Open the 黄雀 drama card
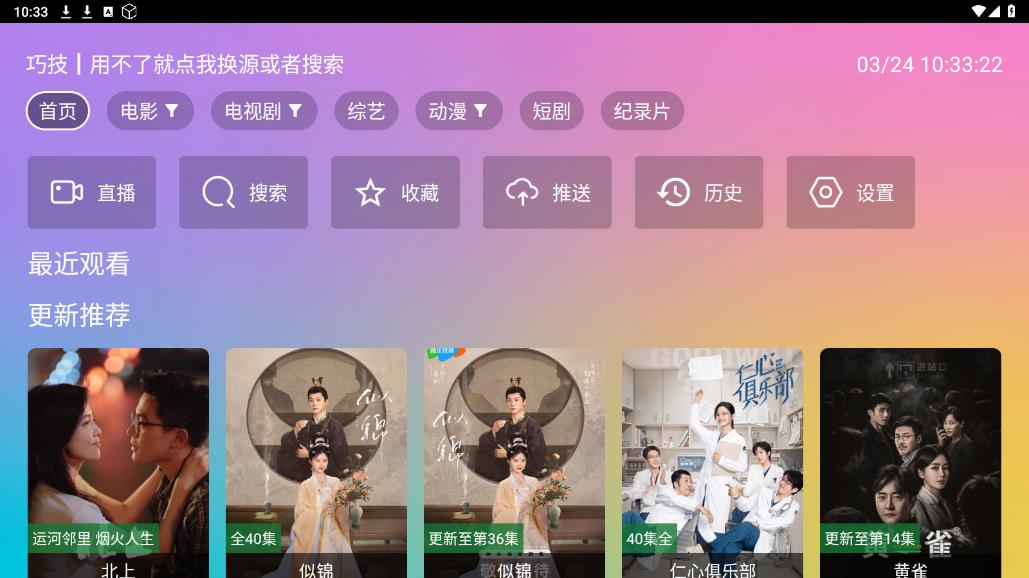Viewport: 1029px width, 578px height. coord(910,460)
